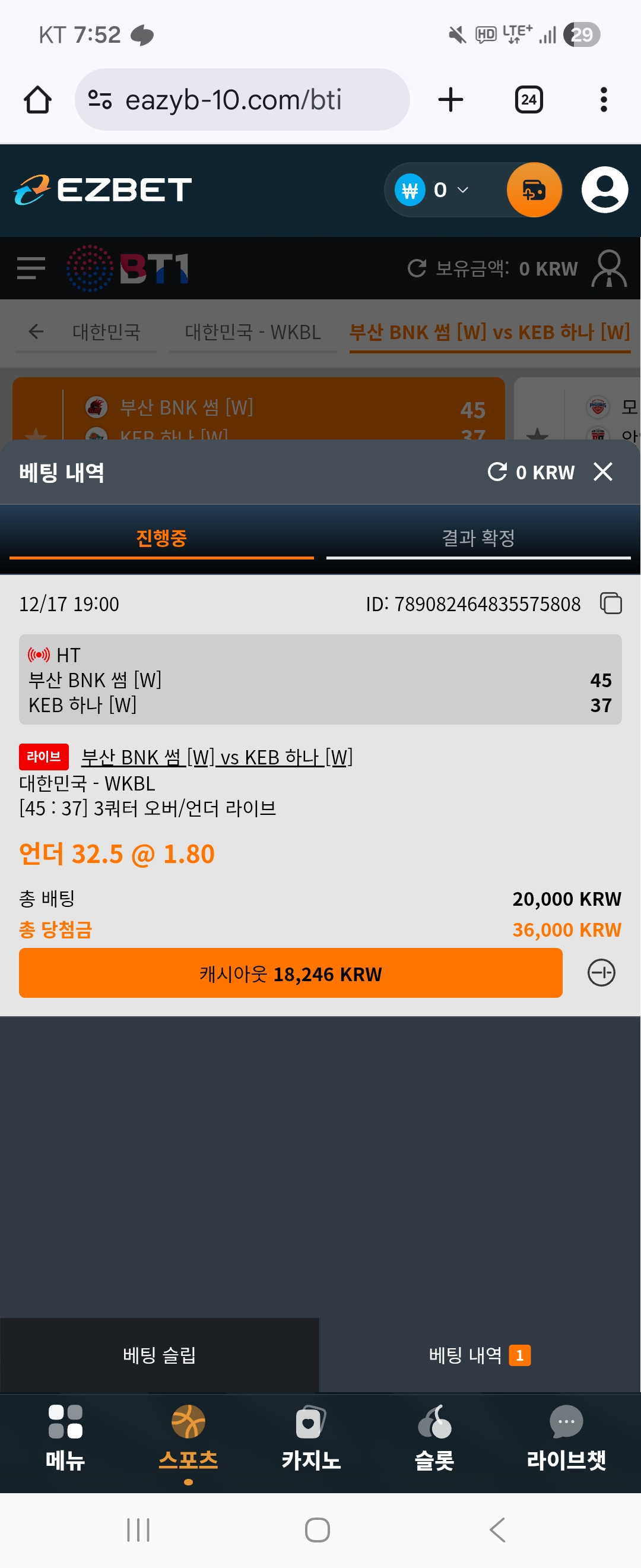Expand the won balance dropdown
641x1568 pixels.
pos(462,190)
